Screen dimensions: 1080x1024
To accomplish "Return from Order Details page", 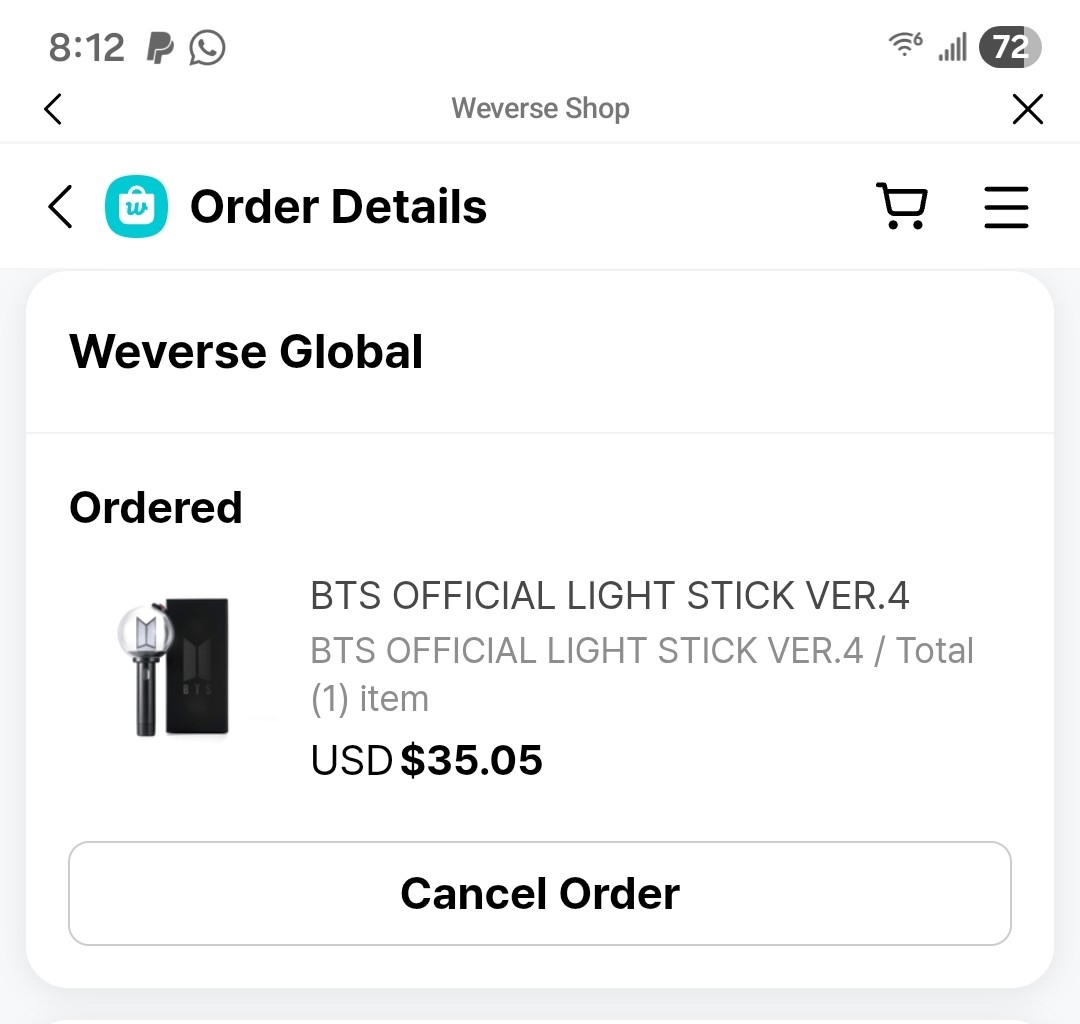I will [x=61, y=207].
